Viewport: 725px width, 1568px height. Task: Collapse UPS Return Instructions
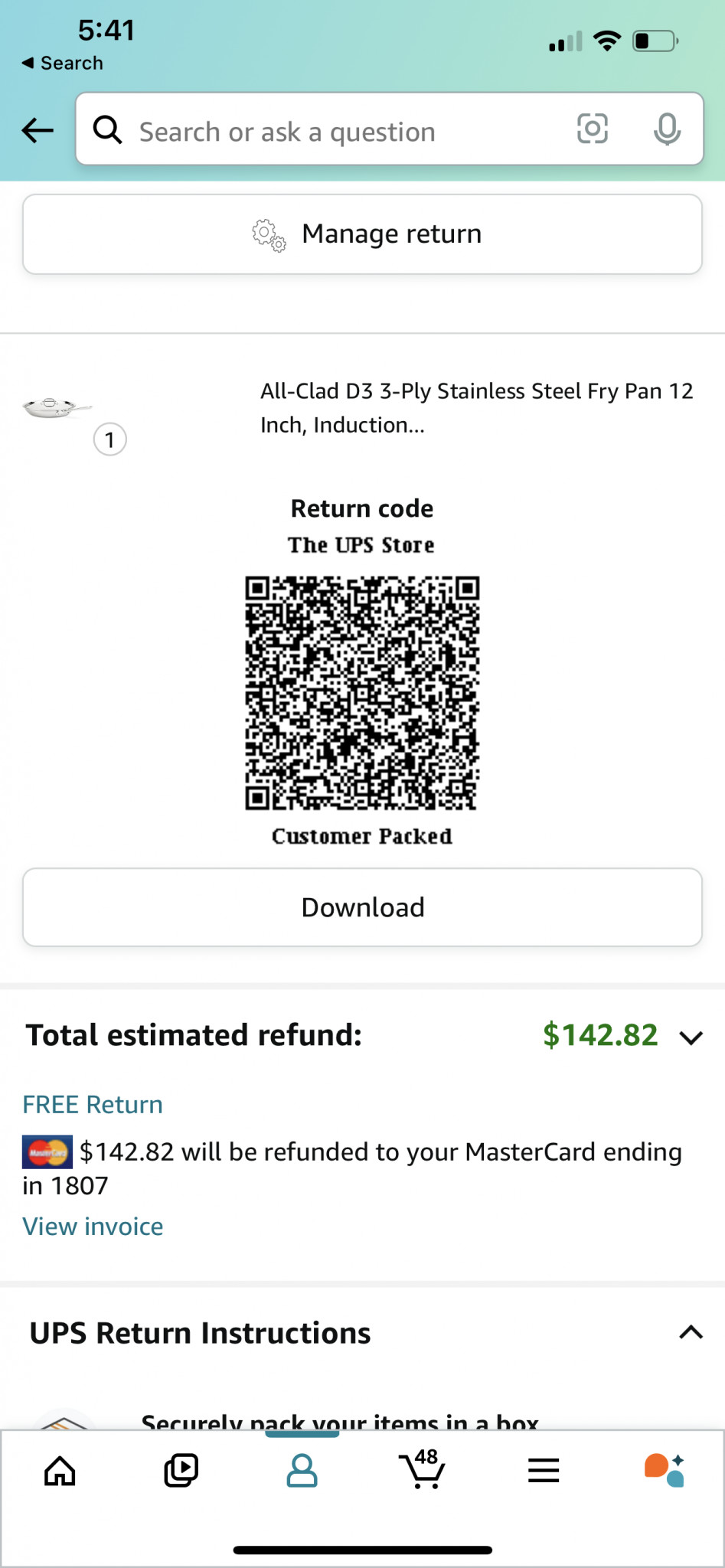point(691,1332)
